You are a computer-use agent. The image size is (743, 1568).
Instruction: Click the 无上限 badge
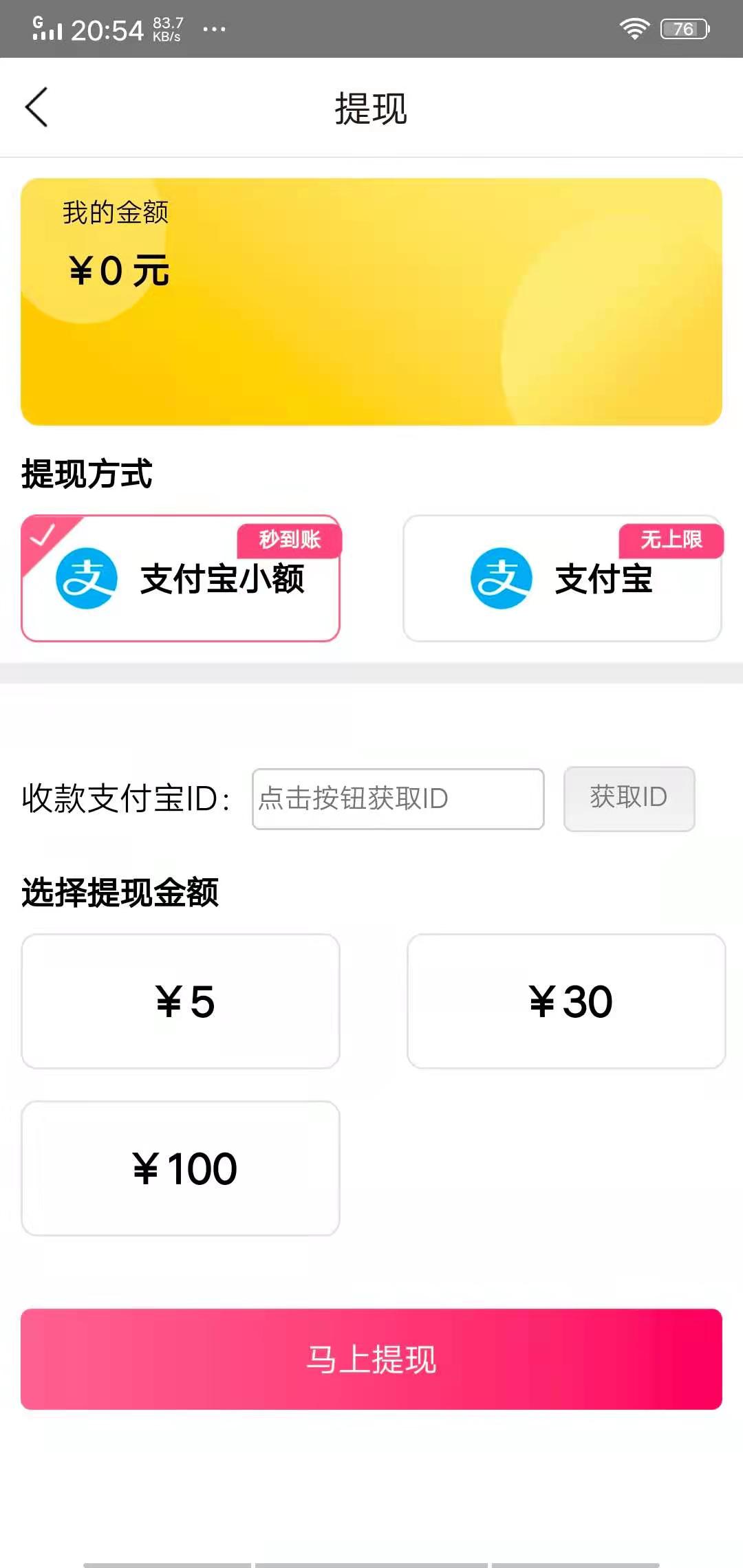coord(671,541)
